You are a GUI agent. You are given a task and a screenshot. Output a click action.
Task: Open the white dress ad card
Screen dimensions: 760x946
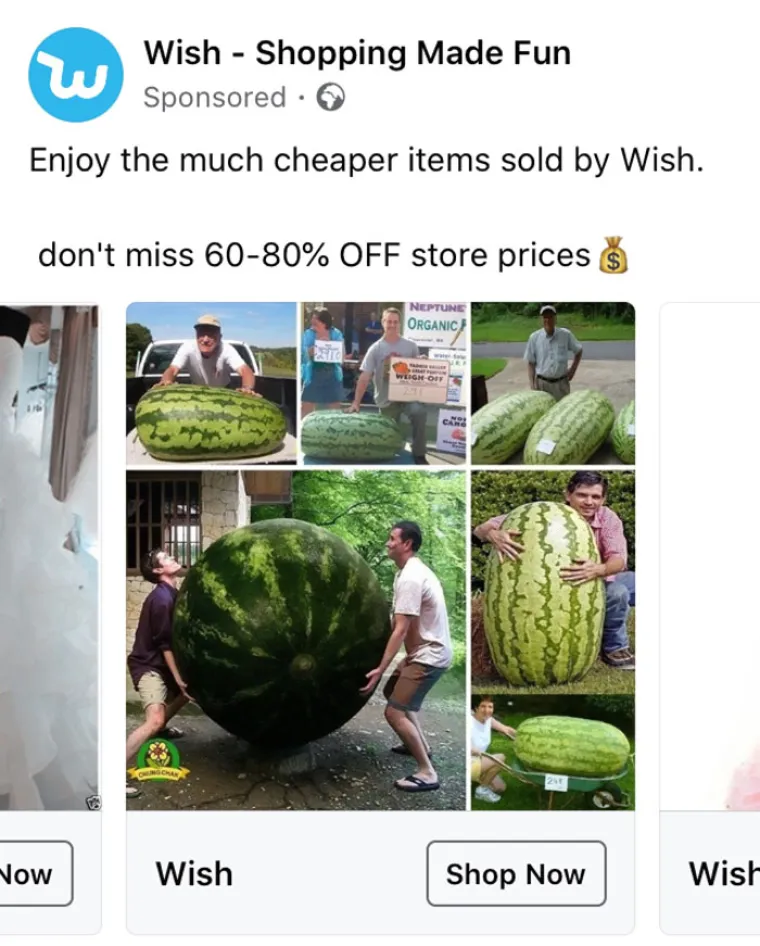pyautogui.click(x=48, y=556)
